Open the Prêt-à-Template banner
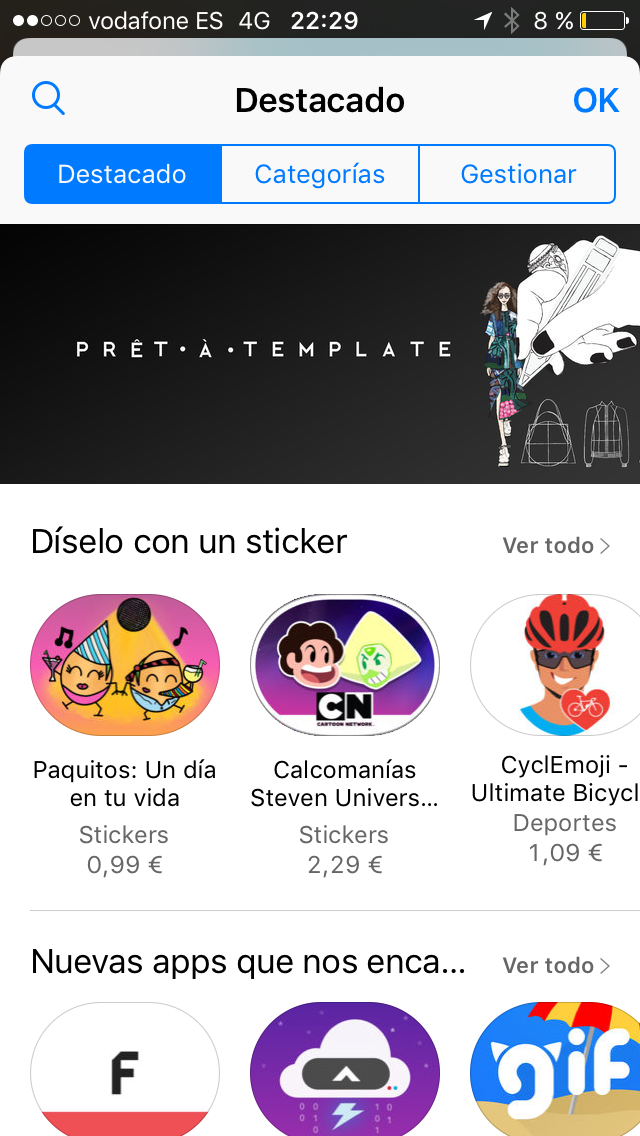The height and width of the screenshot is (1136, 640). (320, 353)
